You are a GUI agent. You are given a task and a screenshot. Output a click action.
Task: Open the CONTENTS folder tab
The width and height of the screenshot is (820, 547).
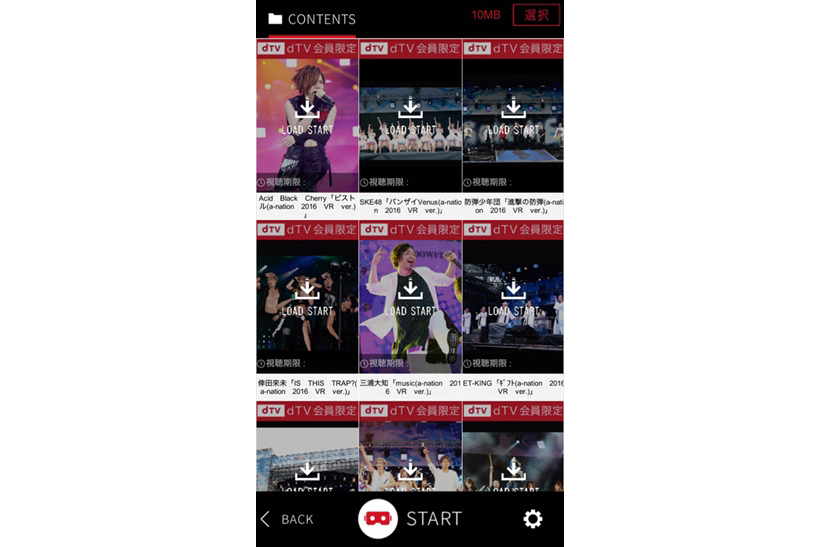click(312, 19)
